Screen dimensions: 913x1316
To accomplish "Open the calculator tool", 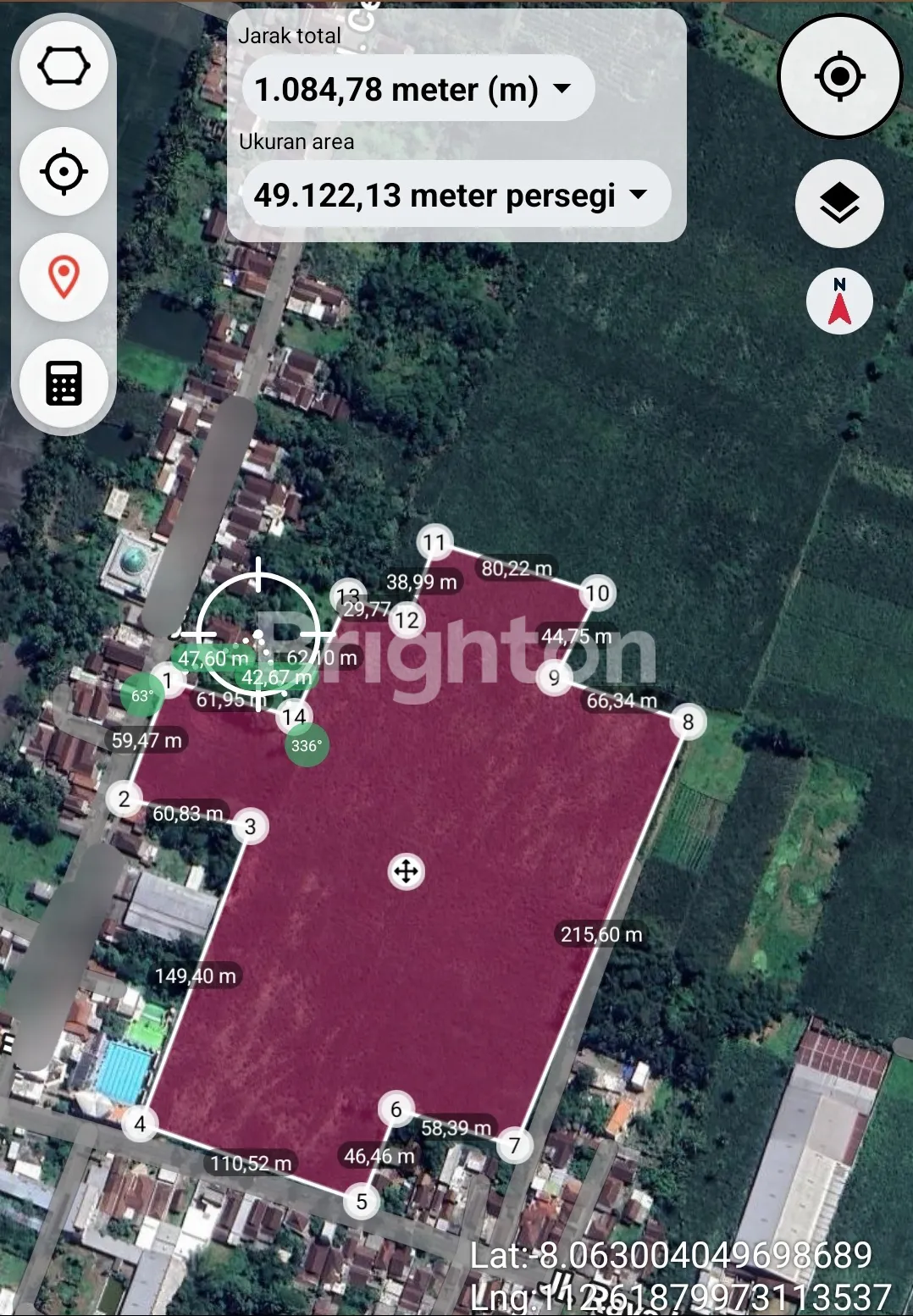I will [x=64, y=383].
